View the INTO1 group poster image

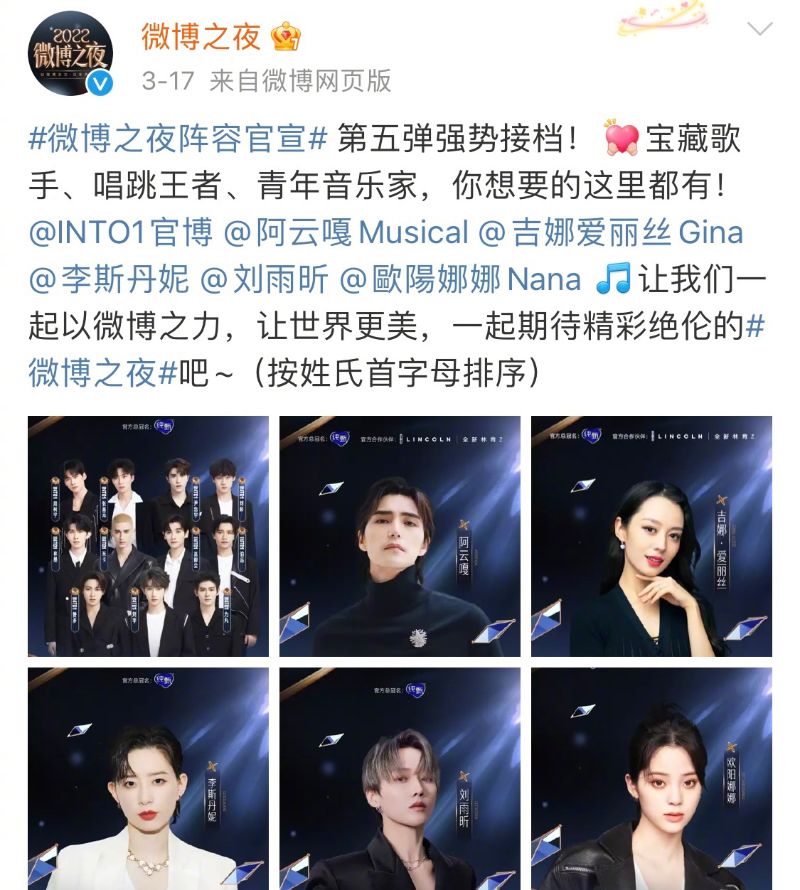click(148, 536)
